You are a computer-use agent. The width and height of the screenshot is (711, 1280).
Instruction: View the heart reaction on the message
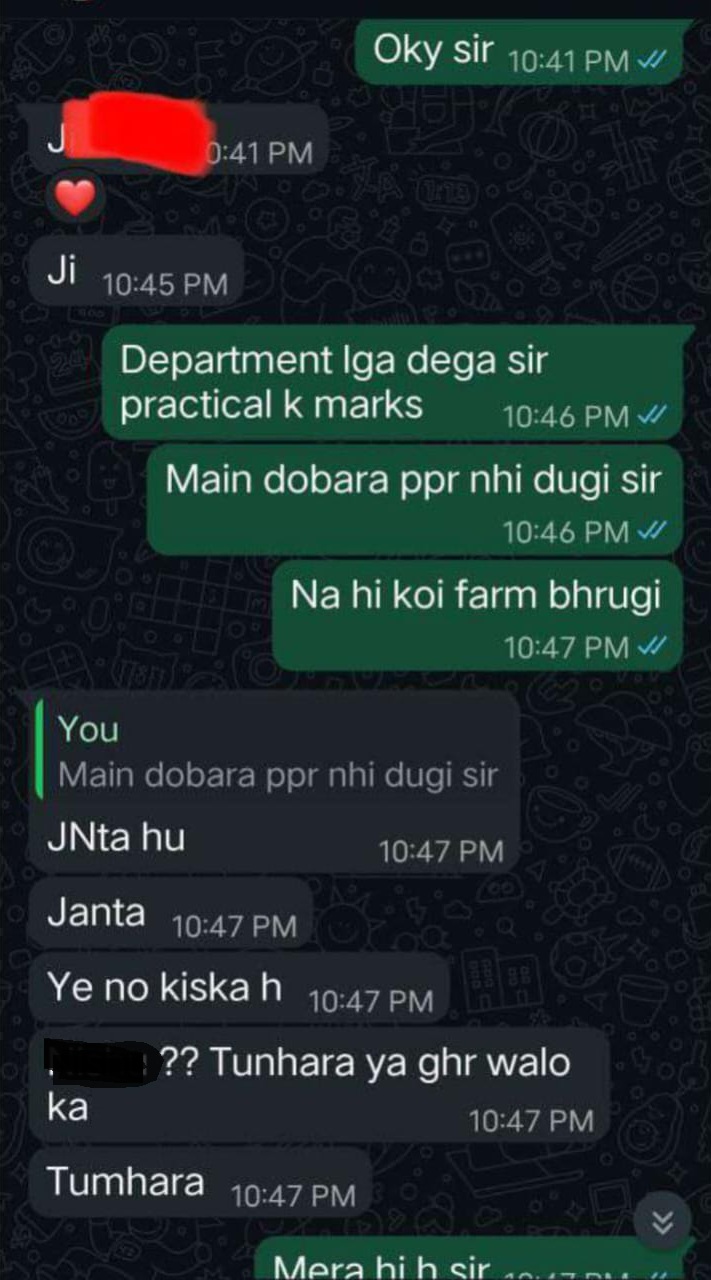pyautogui.click(x=73, y=200)
